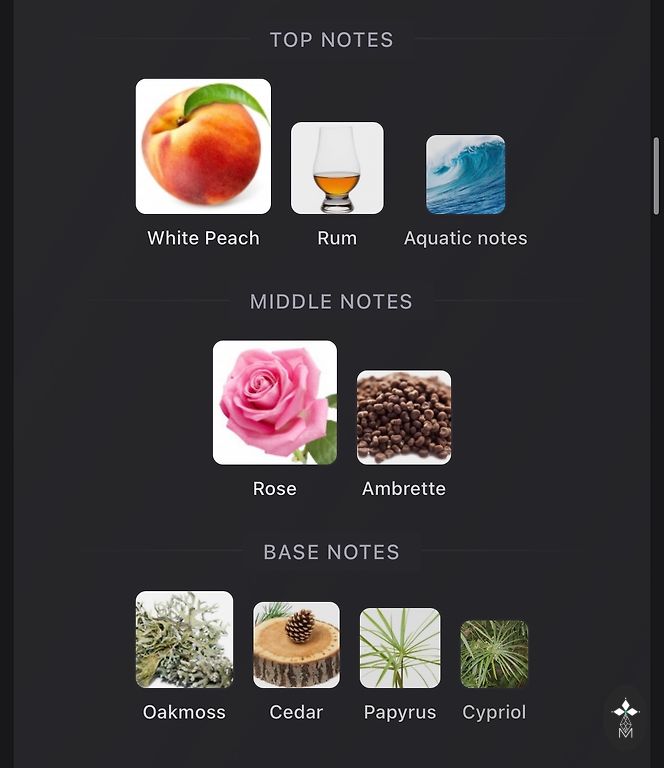Open the Rose note
Screen dimensions: 664x768
[x=275, y=403]
